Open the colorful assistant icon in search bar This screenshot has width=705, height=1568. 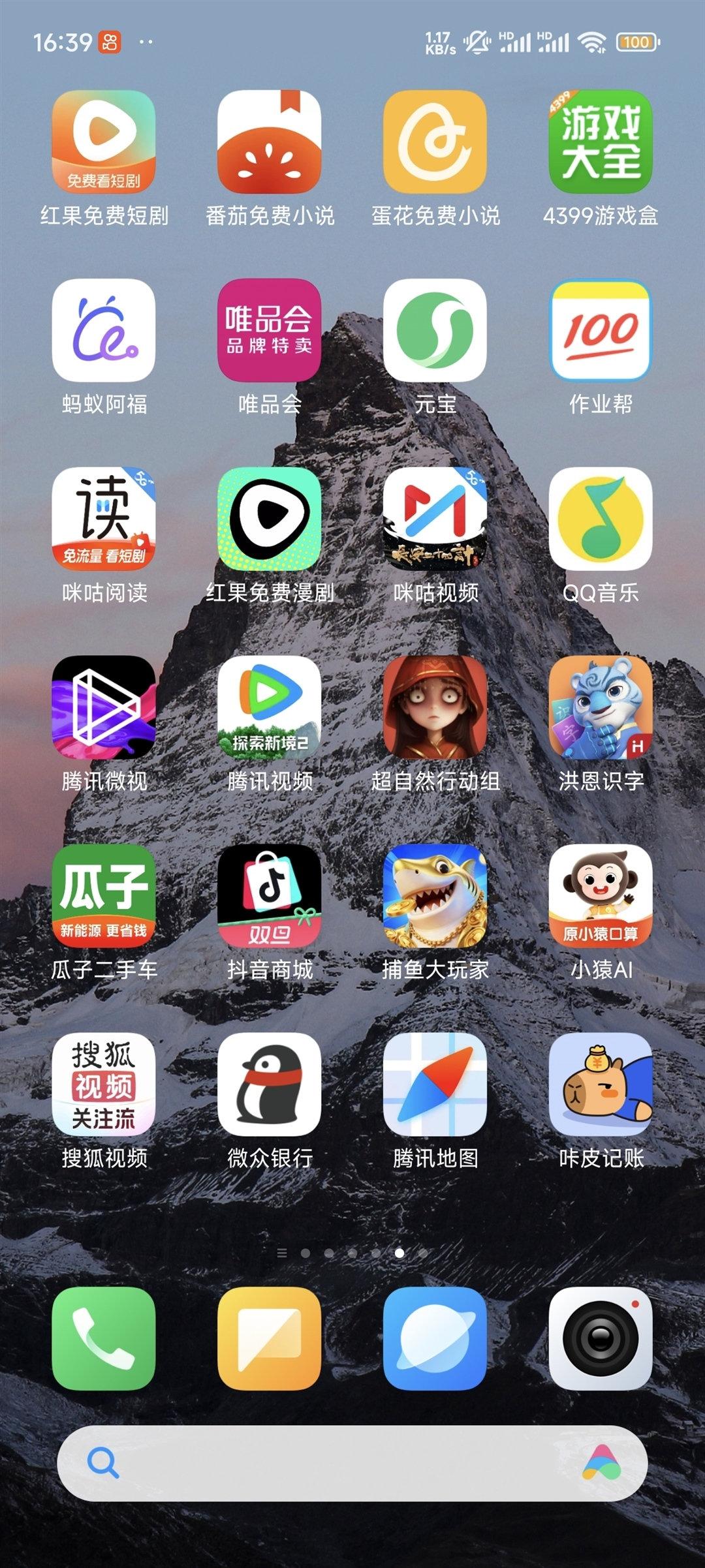[601, 1463]
